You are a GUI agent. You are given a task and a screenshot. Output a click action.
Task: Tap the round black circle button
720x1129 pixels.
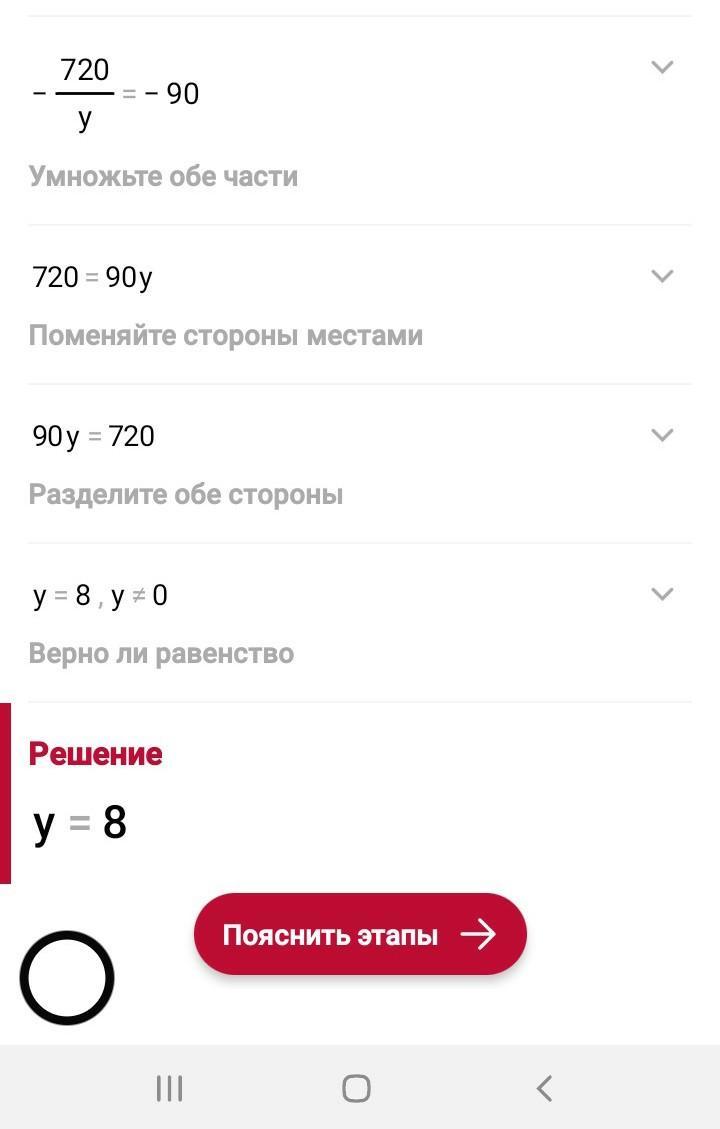tap(67, 978)
